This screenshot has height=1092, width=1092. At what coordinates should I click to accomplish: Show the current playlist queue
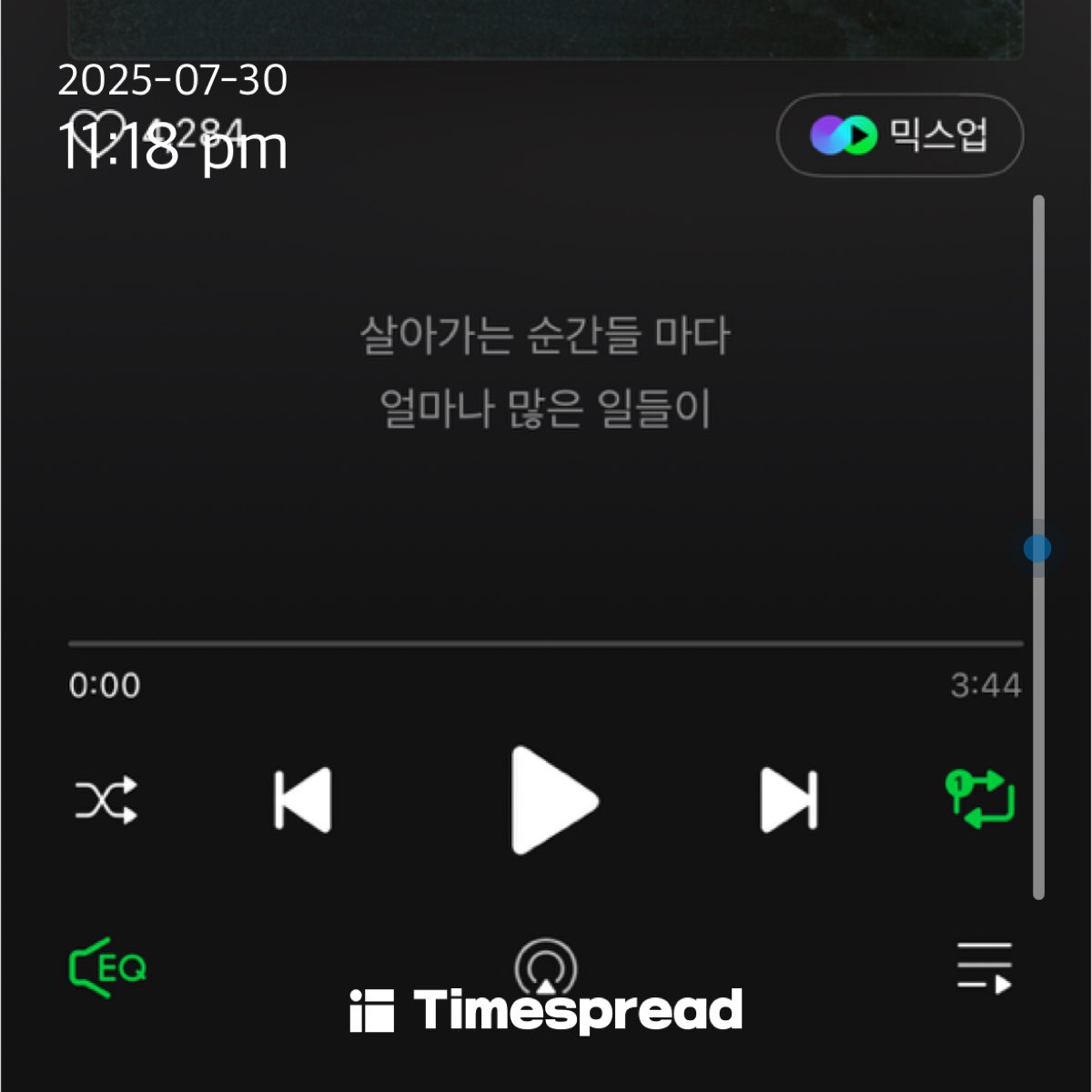click(x=985, y=967)
